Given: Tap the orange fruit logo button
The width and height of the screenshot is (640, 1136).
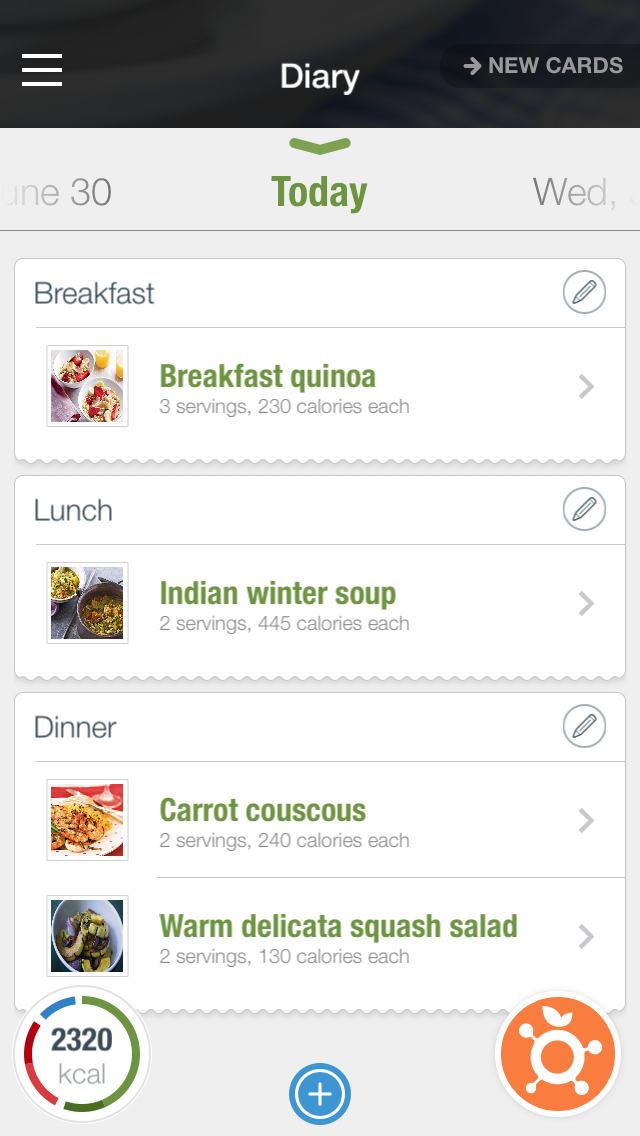Looking at the screenshot, I should pyautogui.click(x=558, y=1054).
